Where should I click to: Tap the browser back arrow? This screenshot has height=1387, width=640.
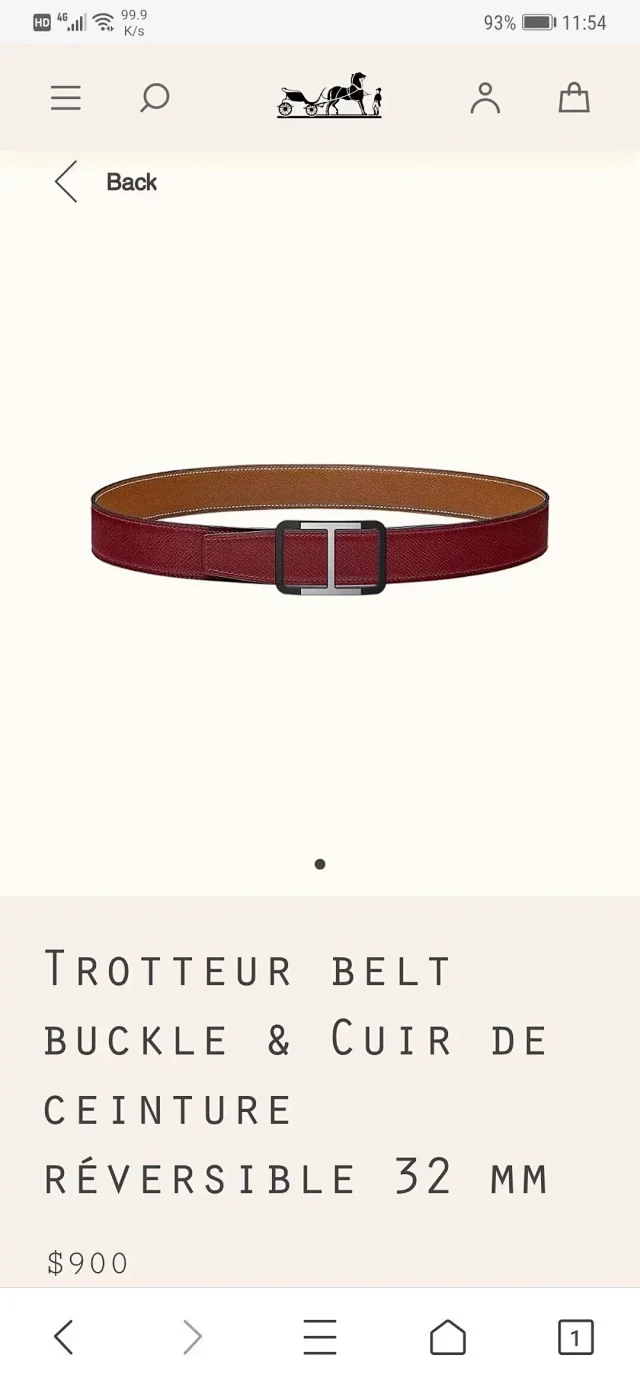click(x=64, y=1337)
